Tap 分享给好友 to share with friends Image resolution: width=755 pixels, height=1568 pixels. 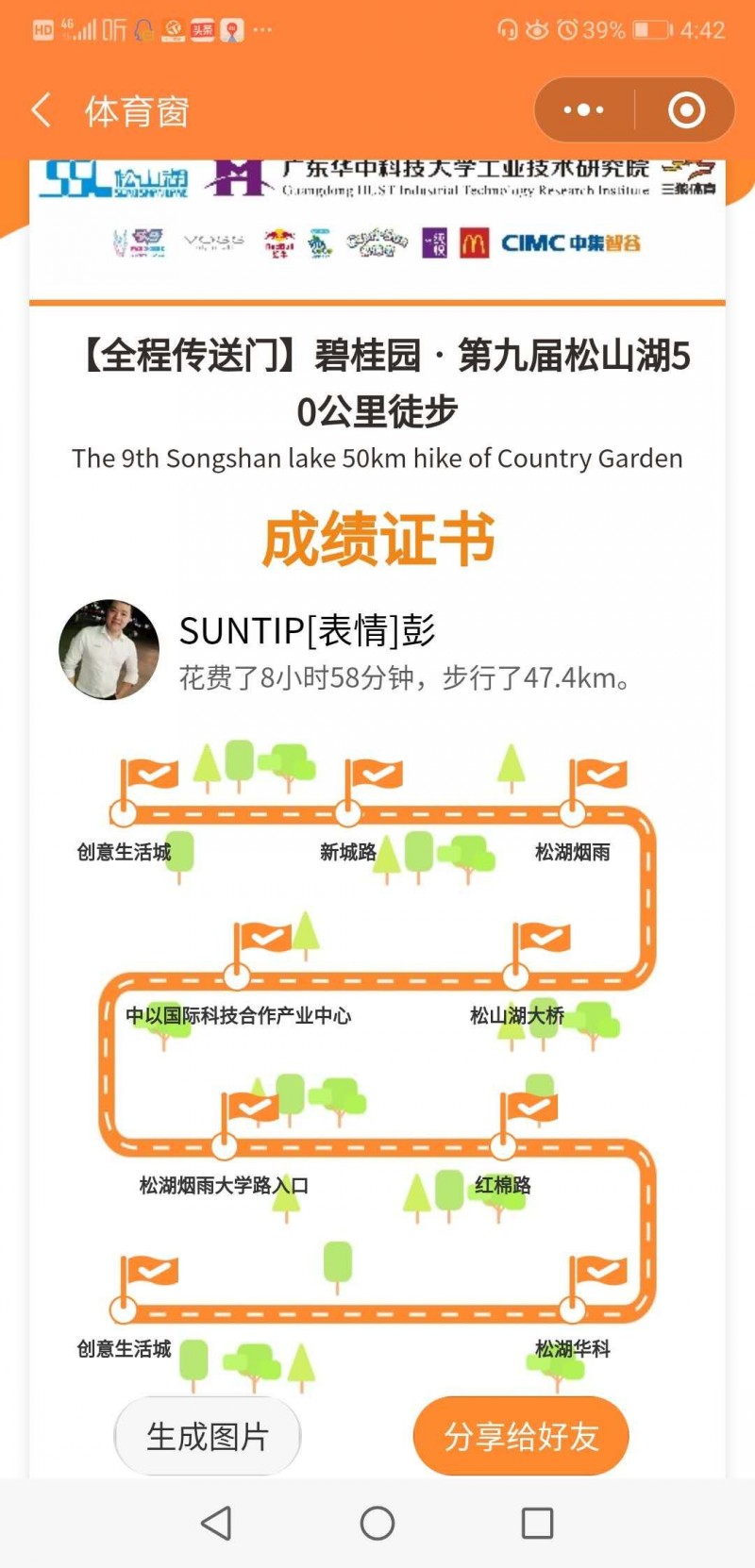pos(521,1436)
